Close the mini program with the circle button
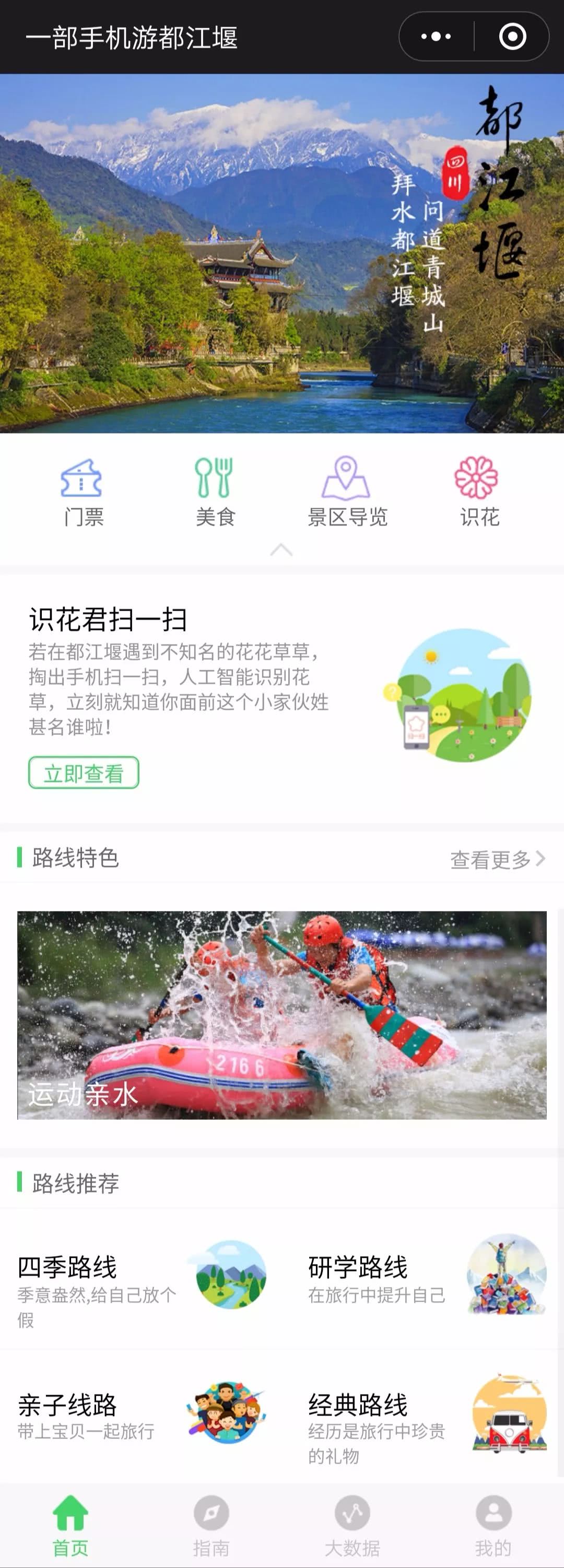Viewport: 564px width, 1568px height. point(512,37)
